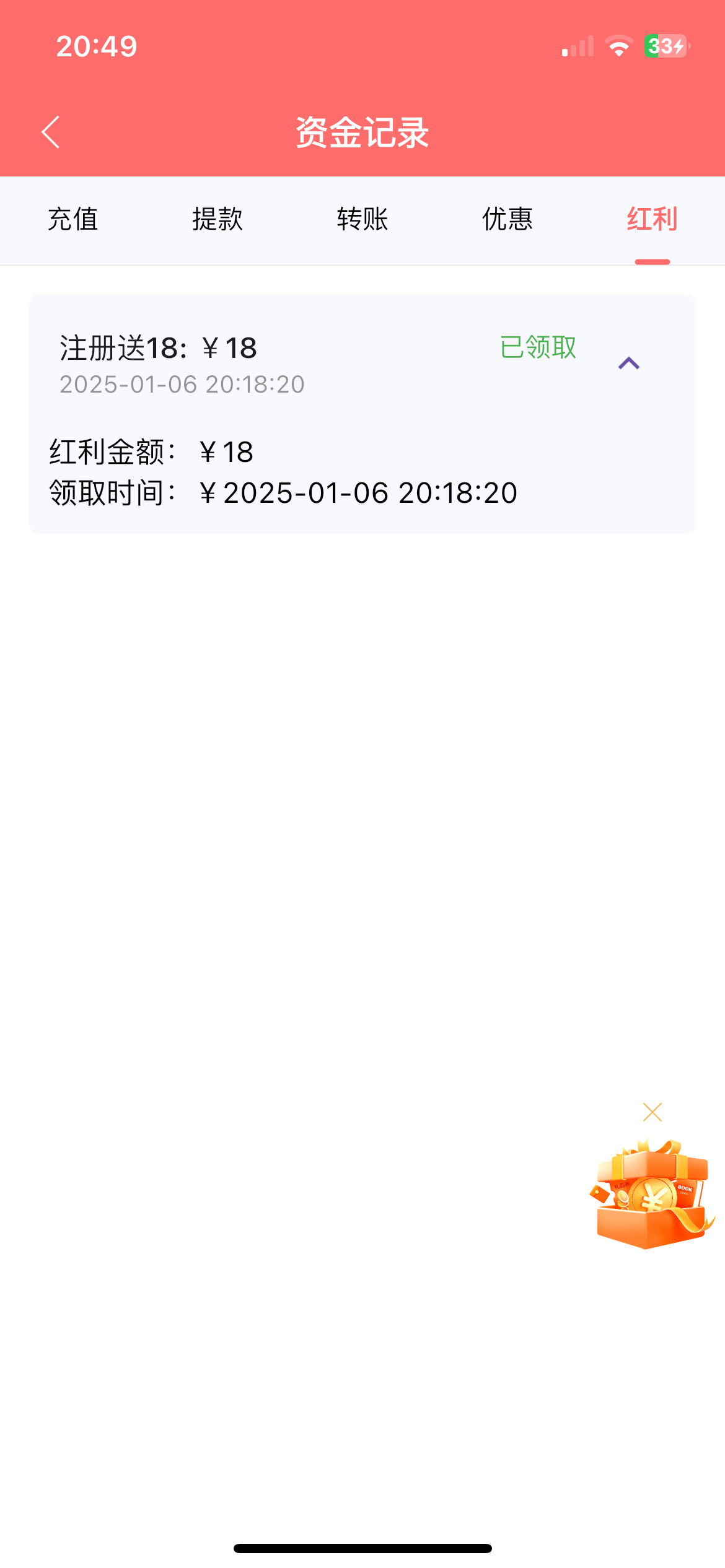Open the 转账 tab
The height and width of the screenshot is (1568, 725).
tap(362, 219)
